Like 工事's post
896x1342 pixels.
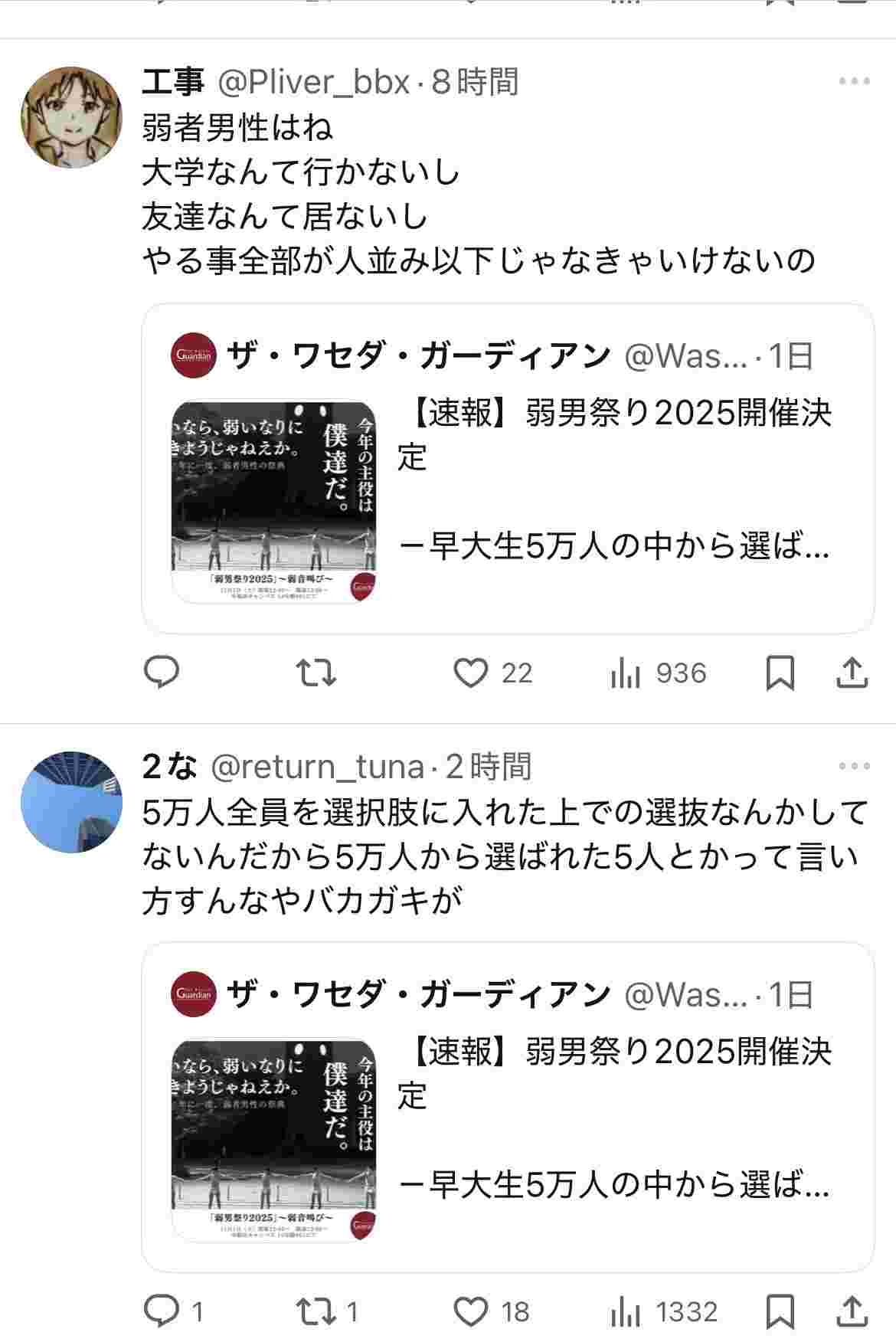[471, 673]
